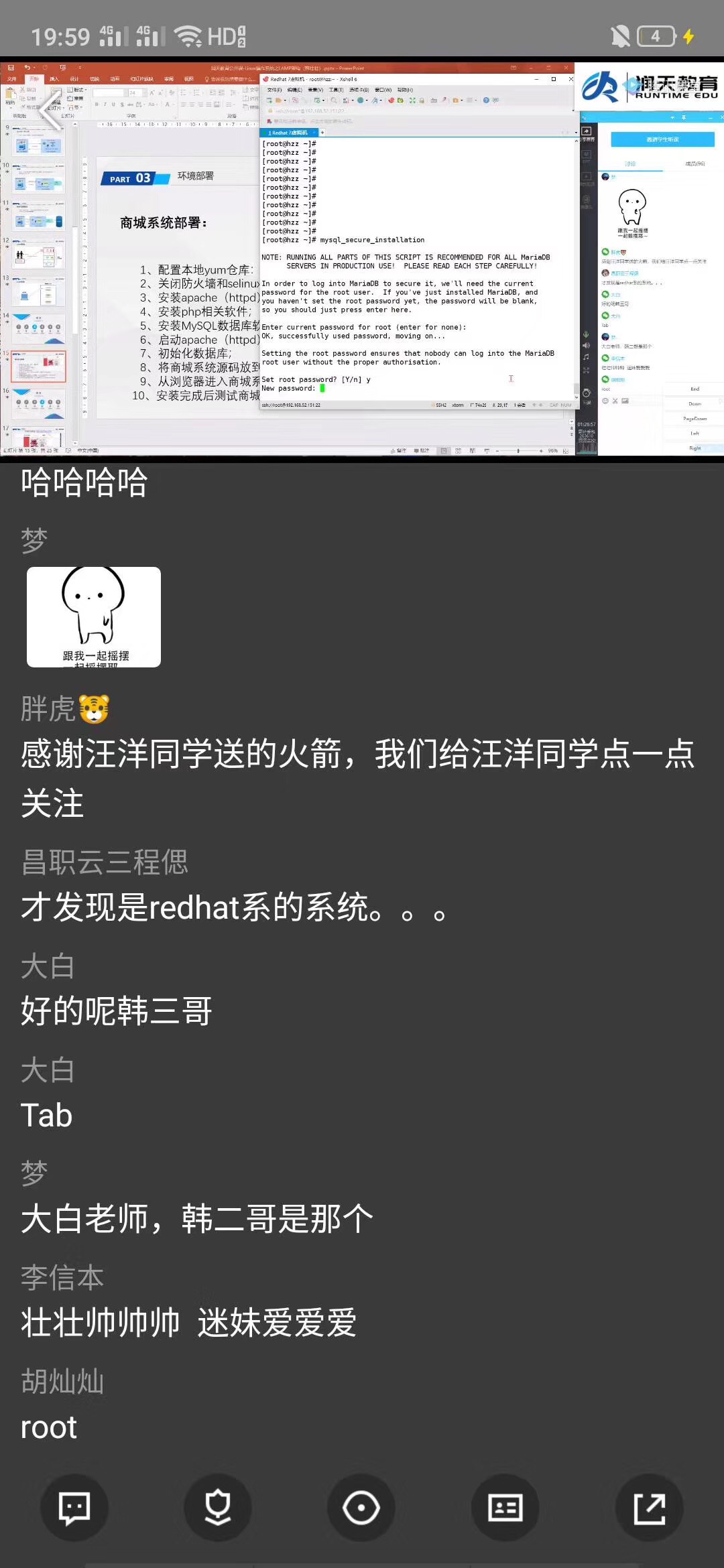Tap the shield badge icon in bottom bar

218,1508
